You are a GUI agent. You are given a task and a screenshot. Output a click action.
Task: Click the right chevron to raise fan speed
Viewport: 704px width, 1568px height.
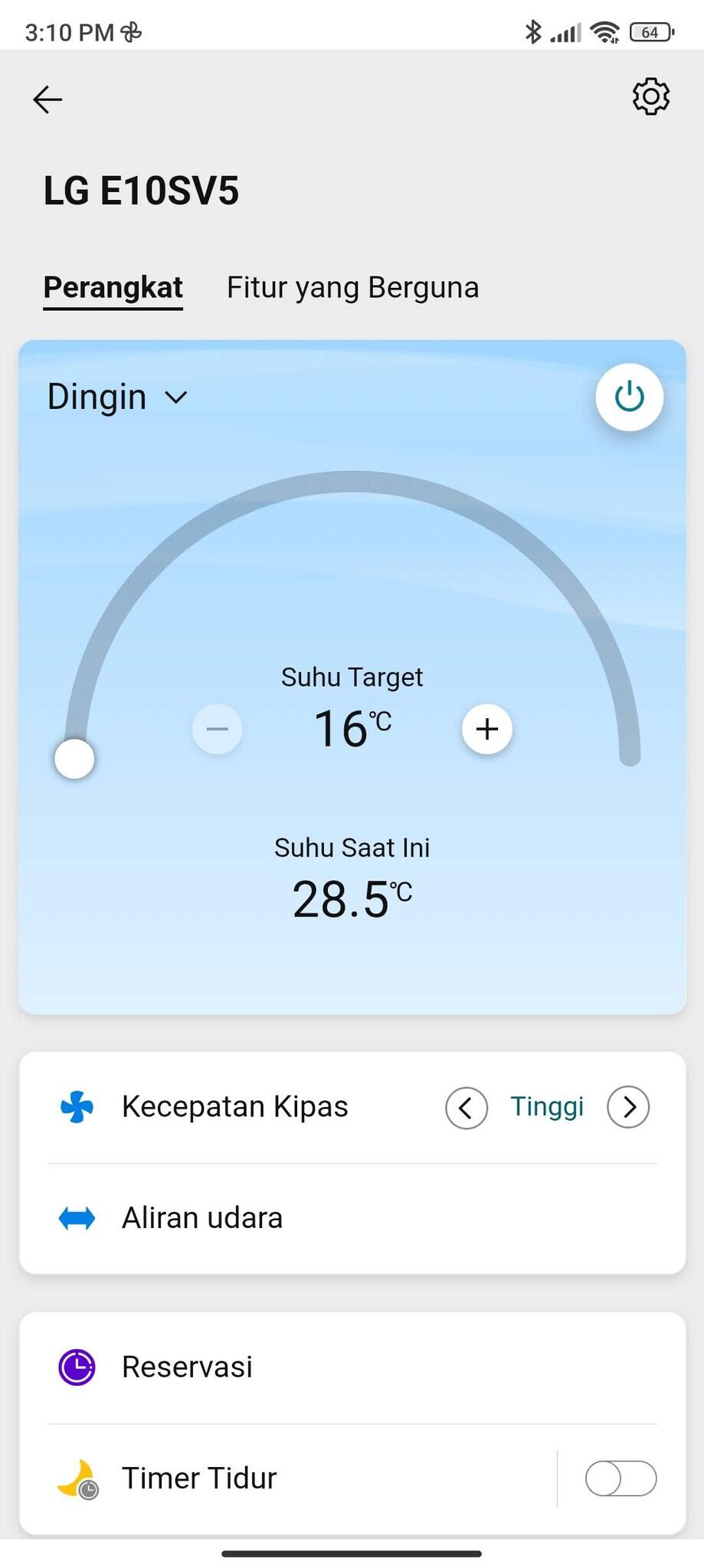[x=628, y=1108]
